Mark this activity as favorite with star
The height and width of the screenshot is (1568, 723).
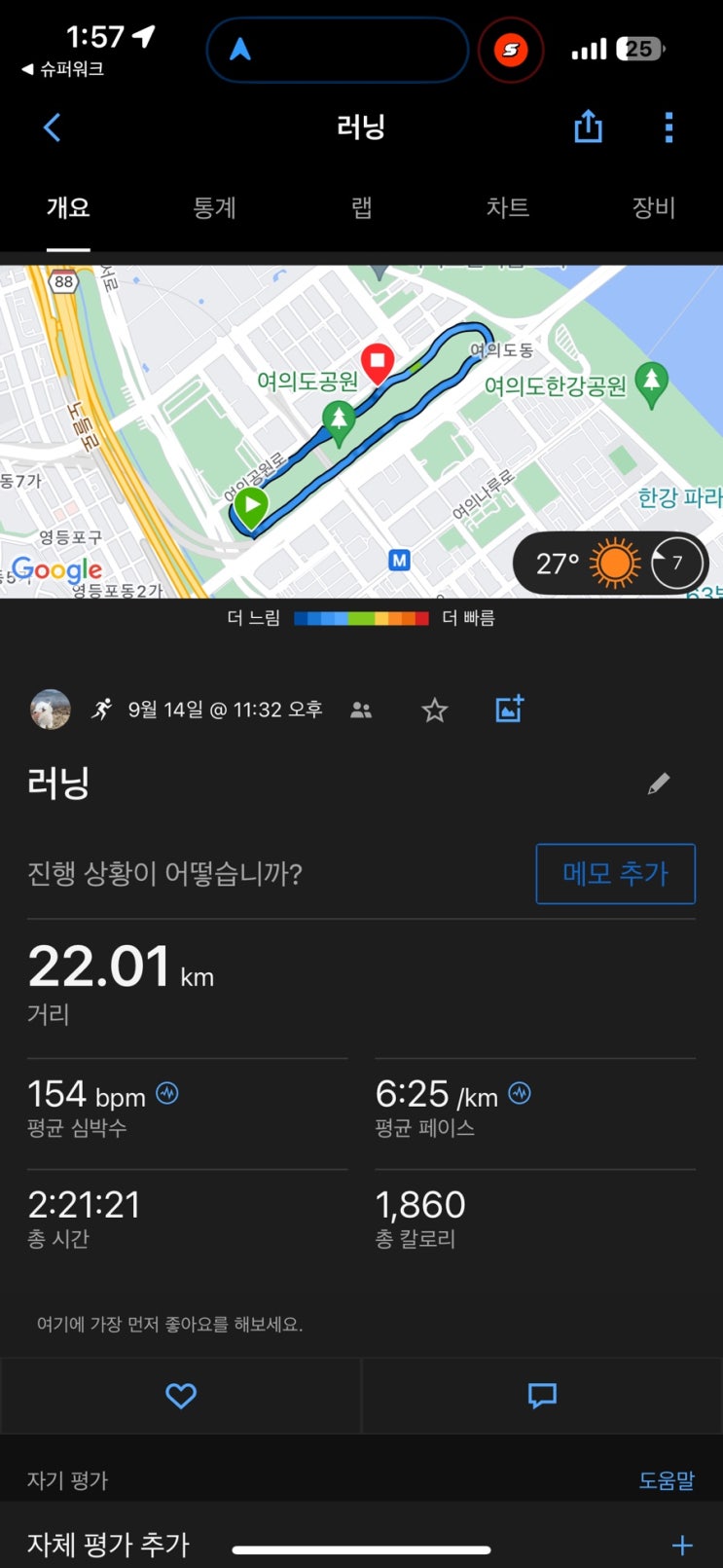pyautogui.click(x=434, y=711)
